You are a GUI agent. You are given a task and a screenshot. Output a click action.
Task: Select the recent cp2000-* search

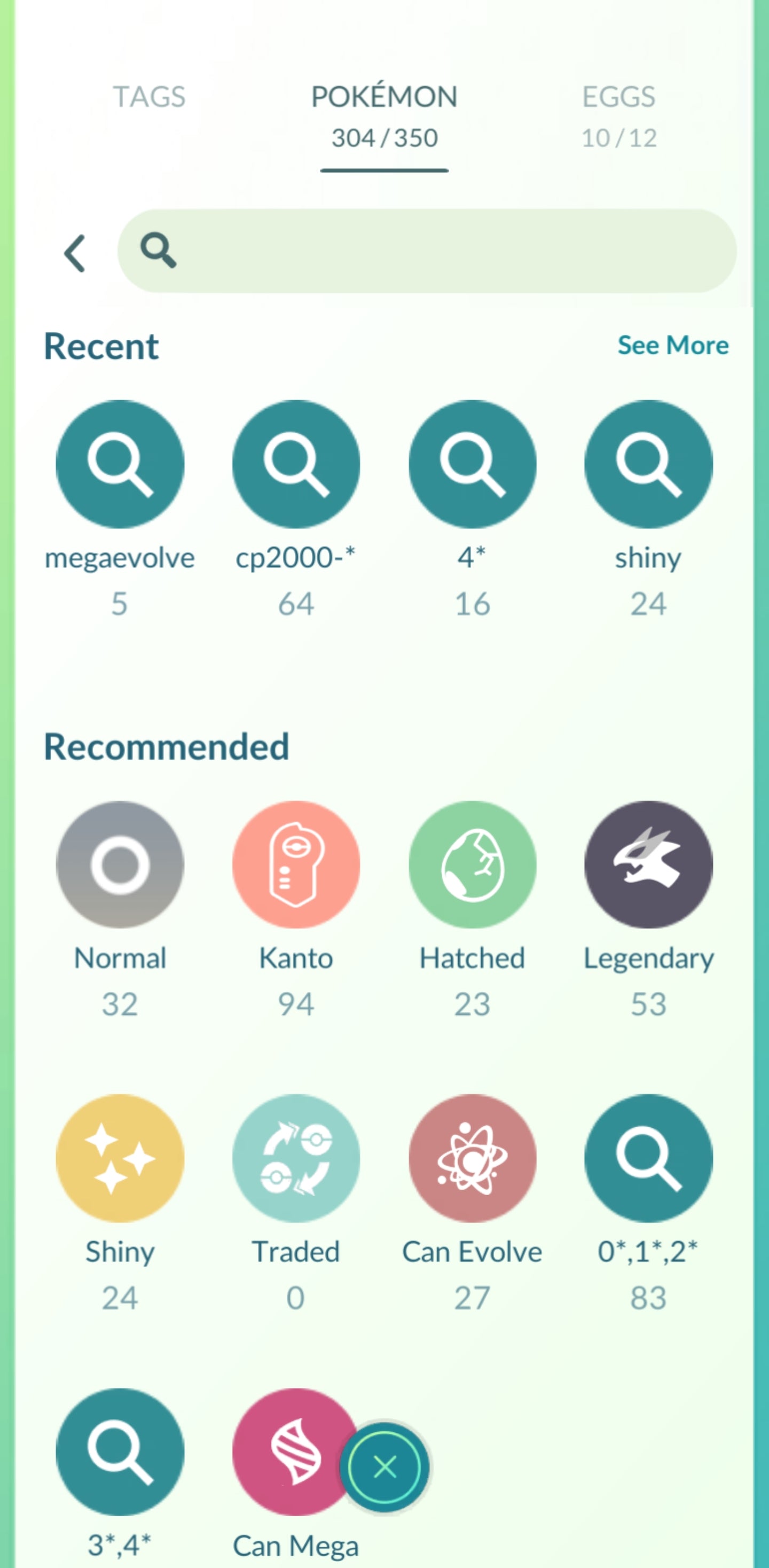296,464
